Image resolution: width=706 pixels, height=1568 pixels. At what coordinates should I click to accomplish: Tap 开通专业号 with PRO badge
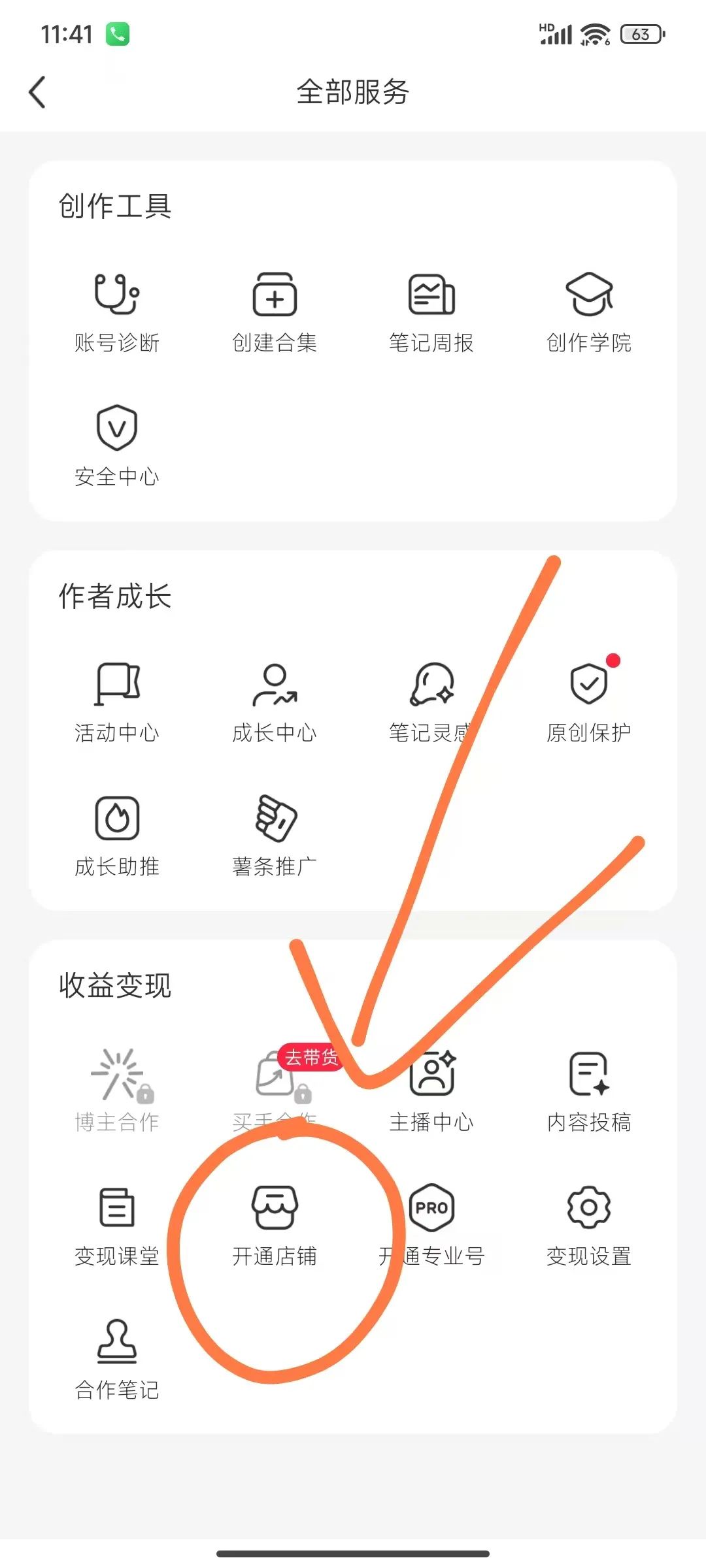click(431, 1225)
